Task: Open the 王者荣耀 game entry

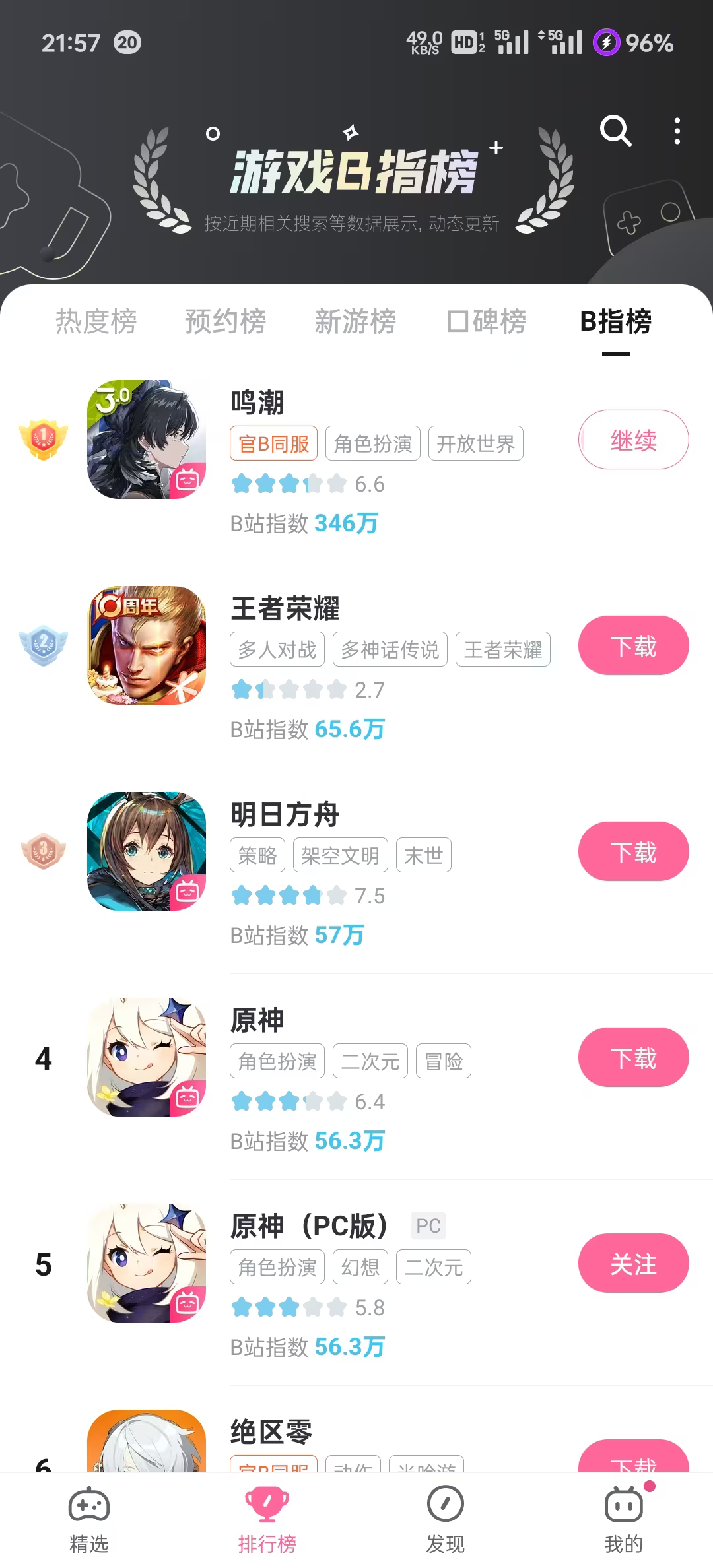Action: 285,608
